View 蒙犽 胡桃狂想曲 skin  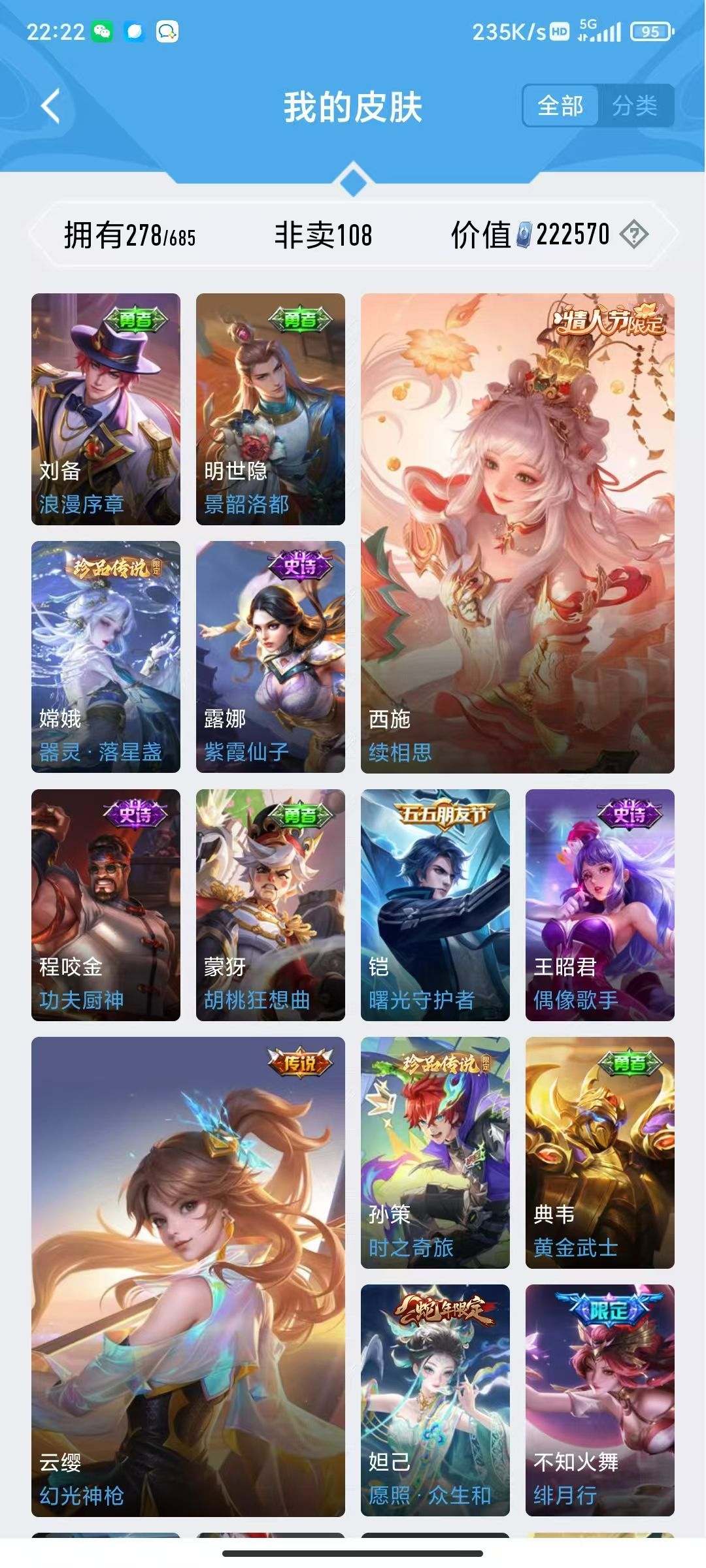(271, 905)
